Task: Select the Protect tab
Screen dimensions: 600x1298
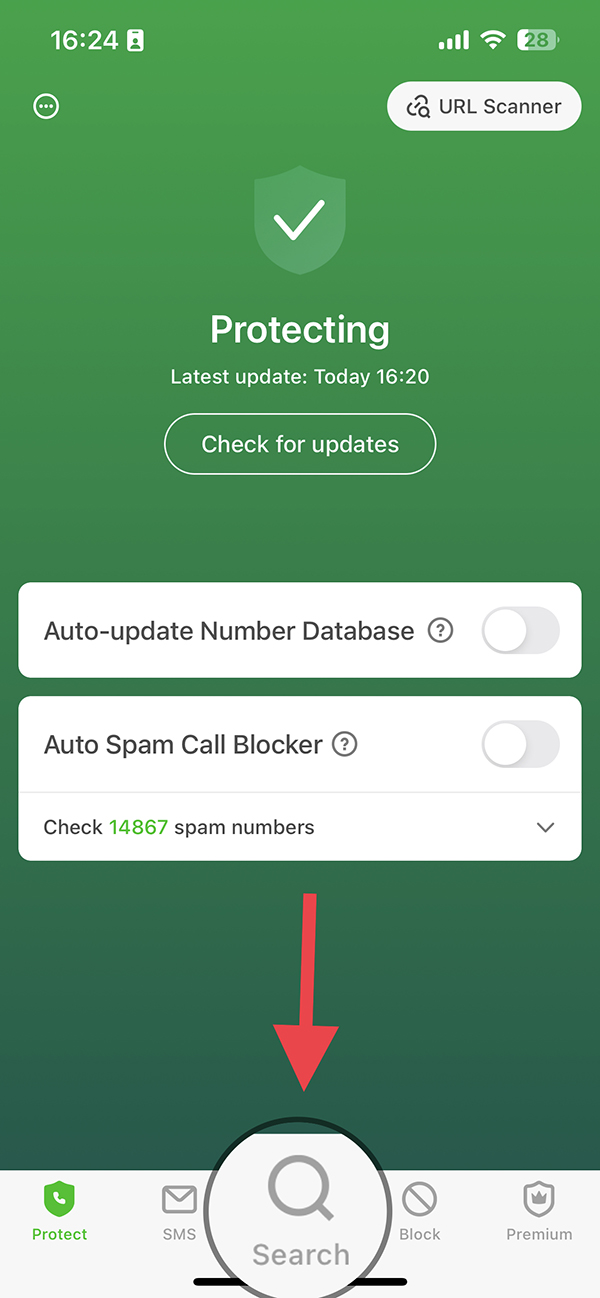Action: pyautogui.click(x=60, y=1212)
